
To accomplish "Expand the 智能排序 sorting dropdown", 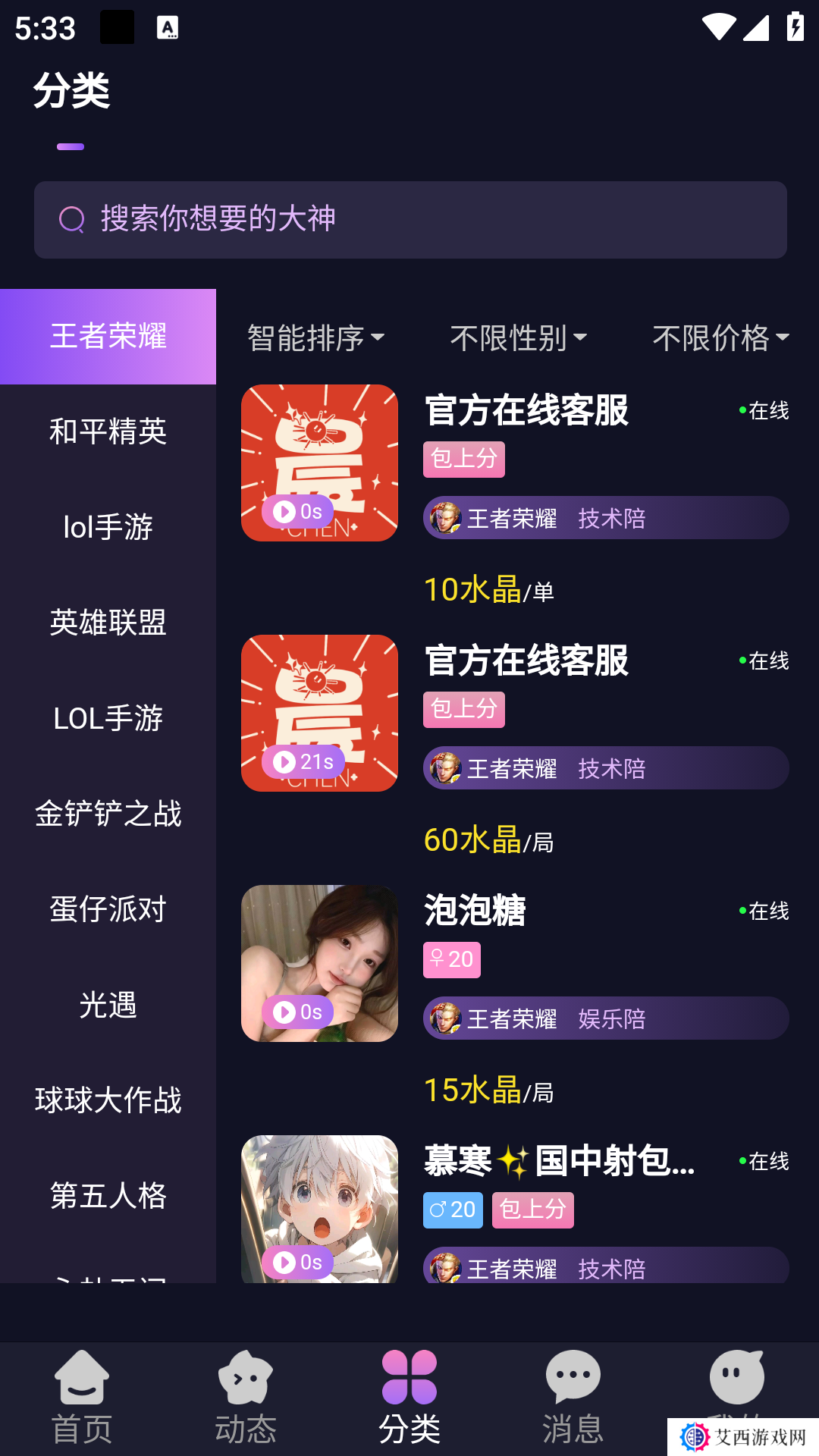I will pos(315,337).
